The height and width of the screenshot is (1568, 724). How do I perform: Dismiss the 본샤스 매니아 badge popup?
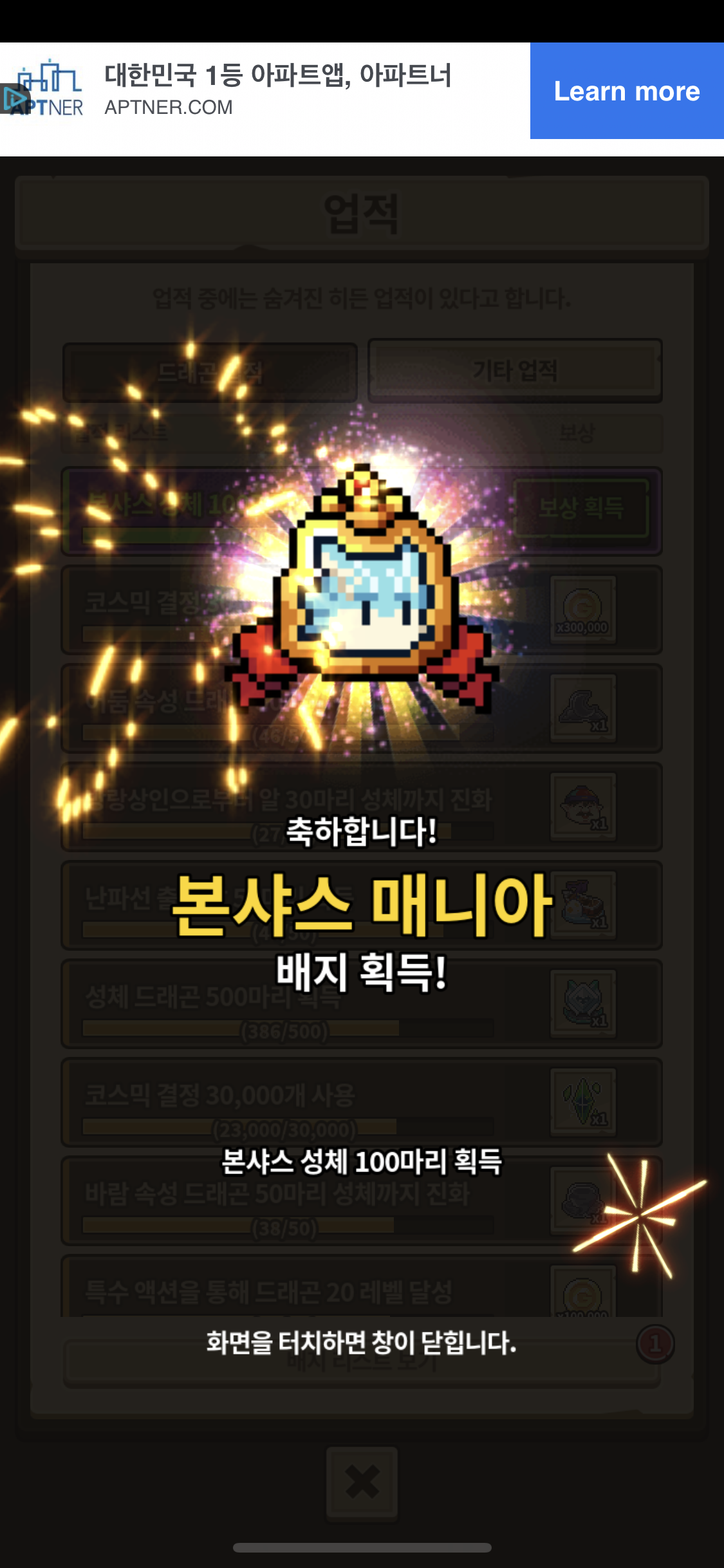point(361,1342)
